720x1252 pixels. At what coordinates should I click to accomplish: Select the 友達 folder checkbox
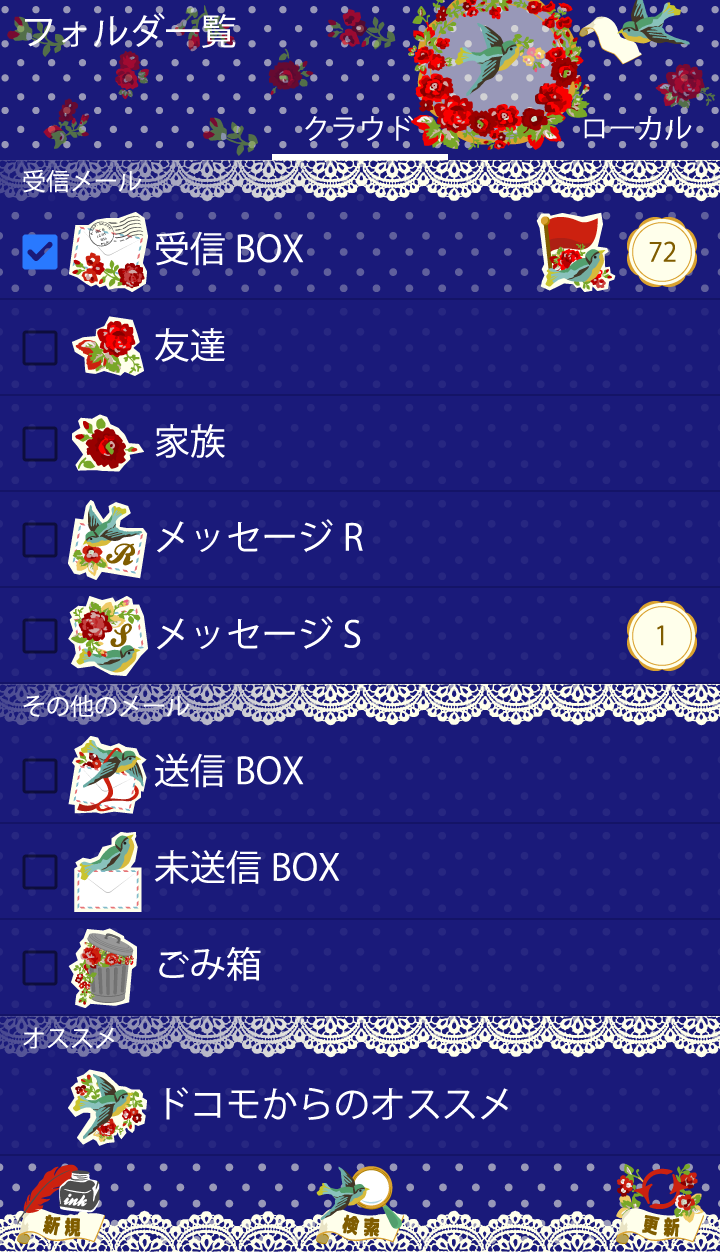(40, 347)
